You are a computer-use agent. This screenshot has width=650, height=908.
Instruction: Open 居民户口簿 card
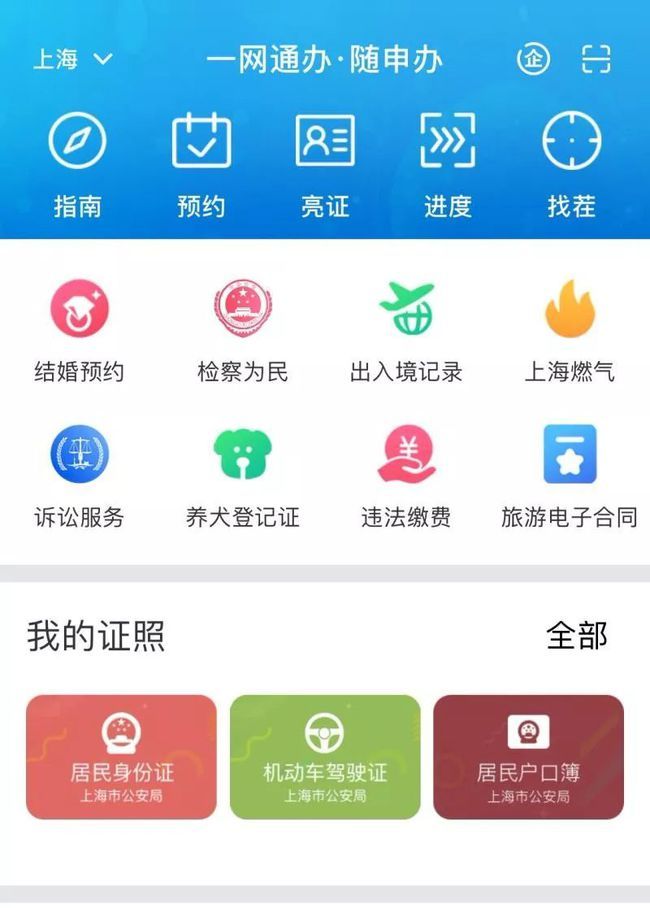point(528,757)
